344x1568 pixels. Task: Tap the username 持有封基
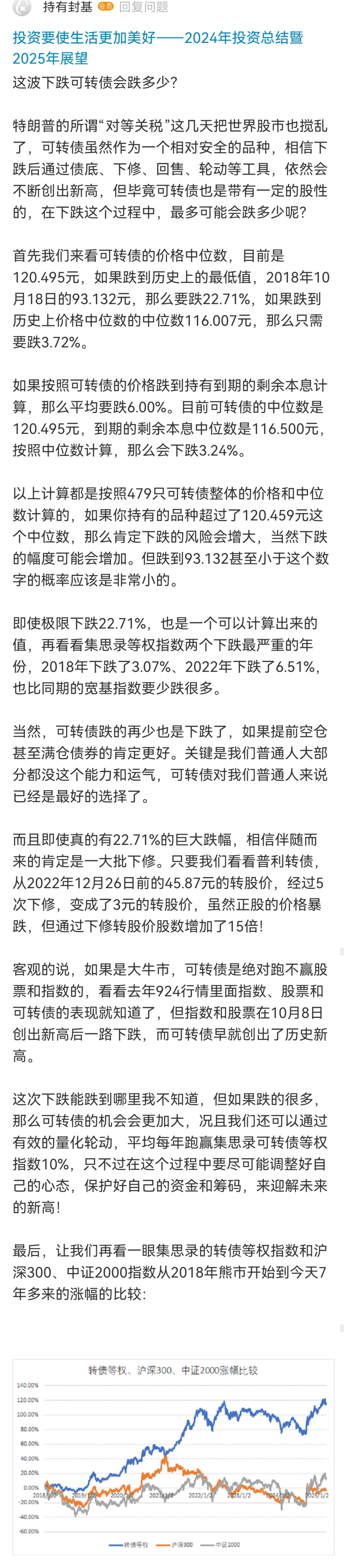coord(68,7)
